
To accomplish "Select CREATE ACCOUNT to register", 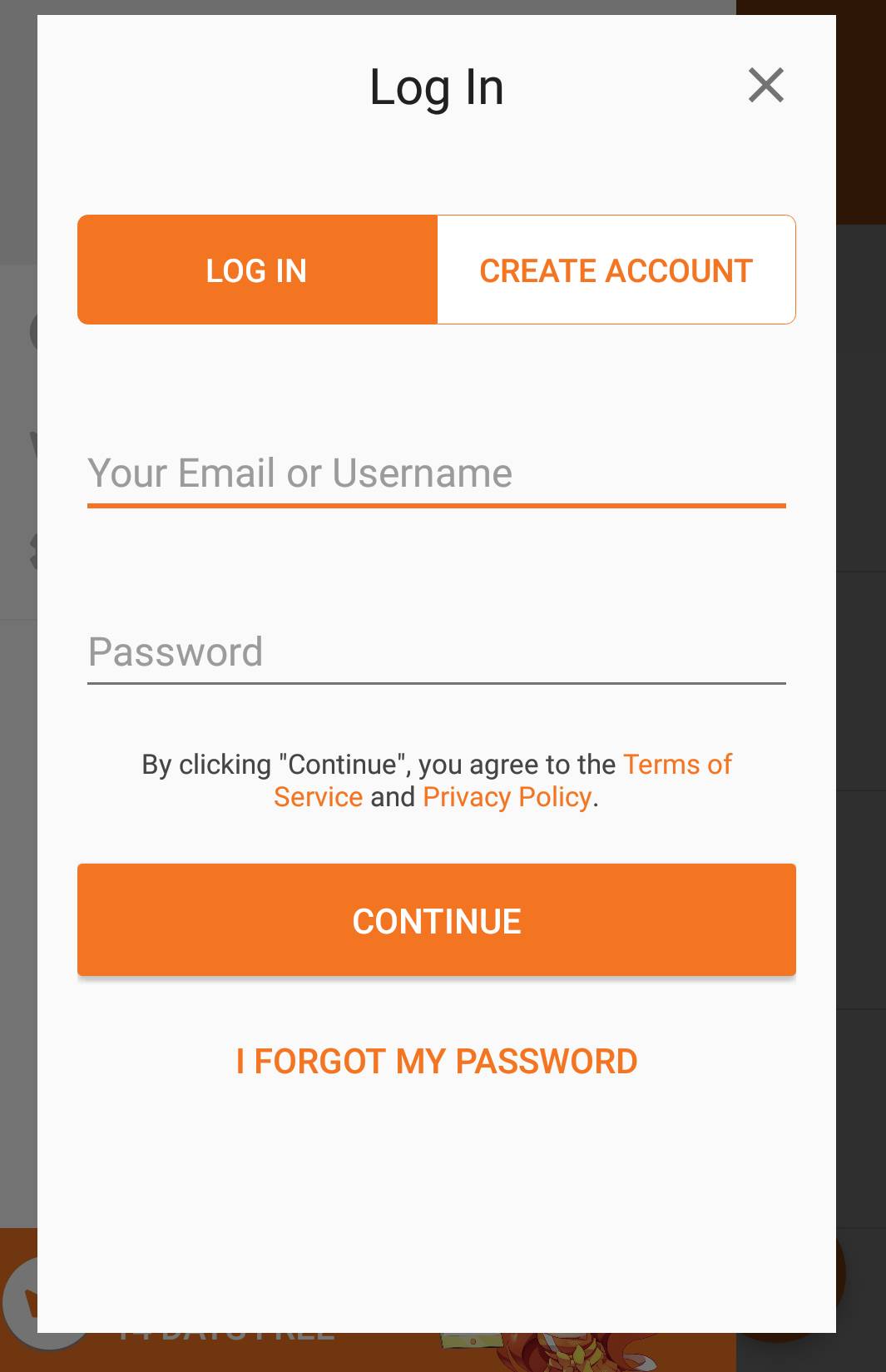I will pos(615,269).
